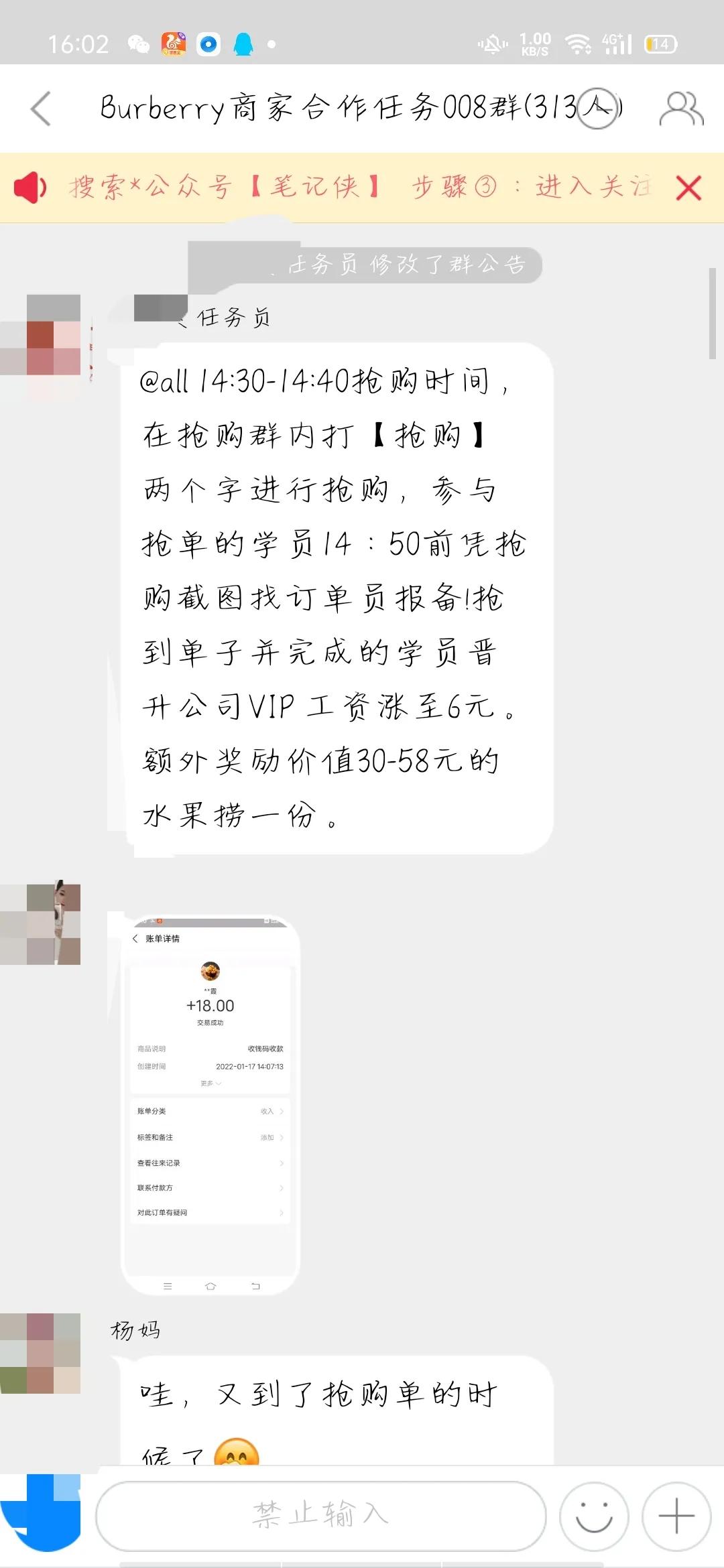The height and width of the screenshot is (1568, 724).
Task: Dismiss the announcement banner with the X
Action: click(x=688, y=188)
